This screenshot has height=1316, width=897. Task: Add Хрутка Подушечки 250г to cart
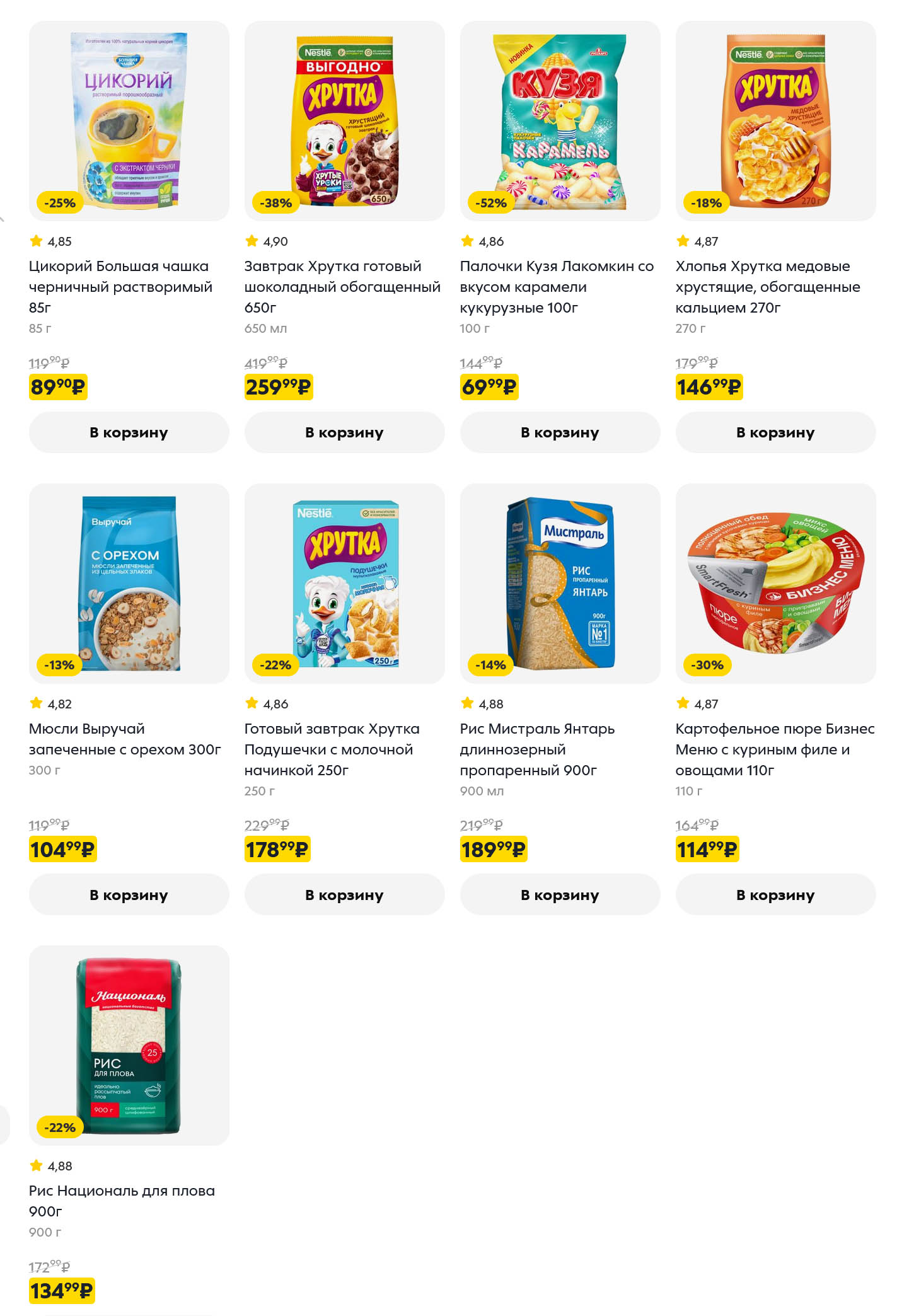coord(344,894)
